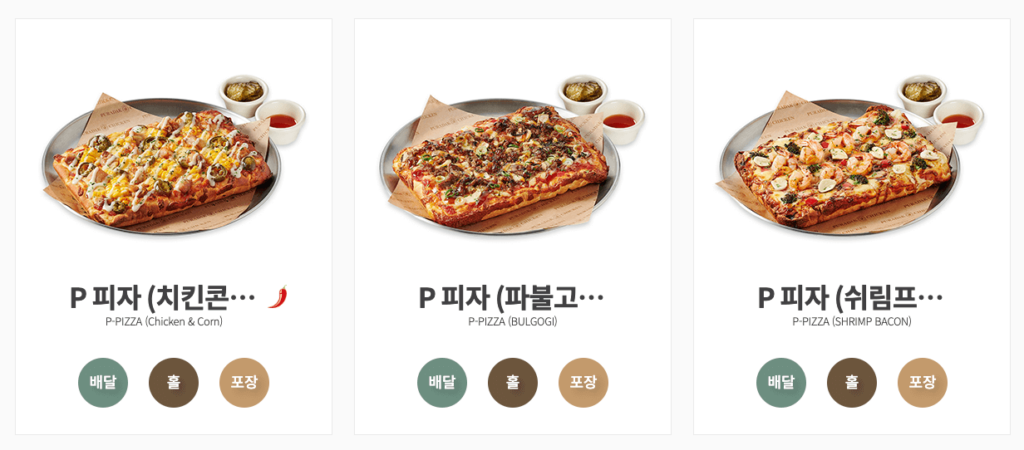Image resolution: width=1024 pixels, height=450 pixels.
Task: Choose 홀 for Bulgogi pizza
Action: [x=513, y=383]
